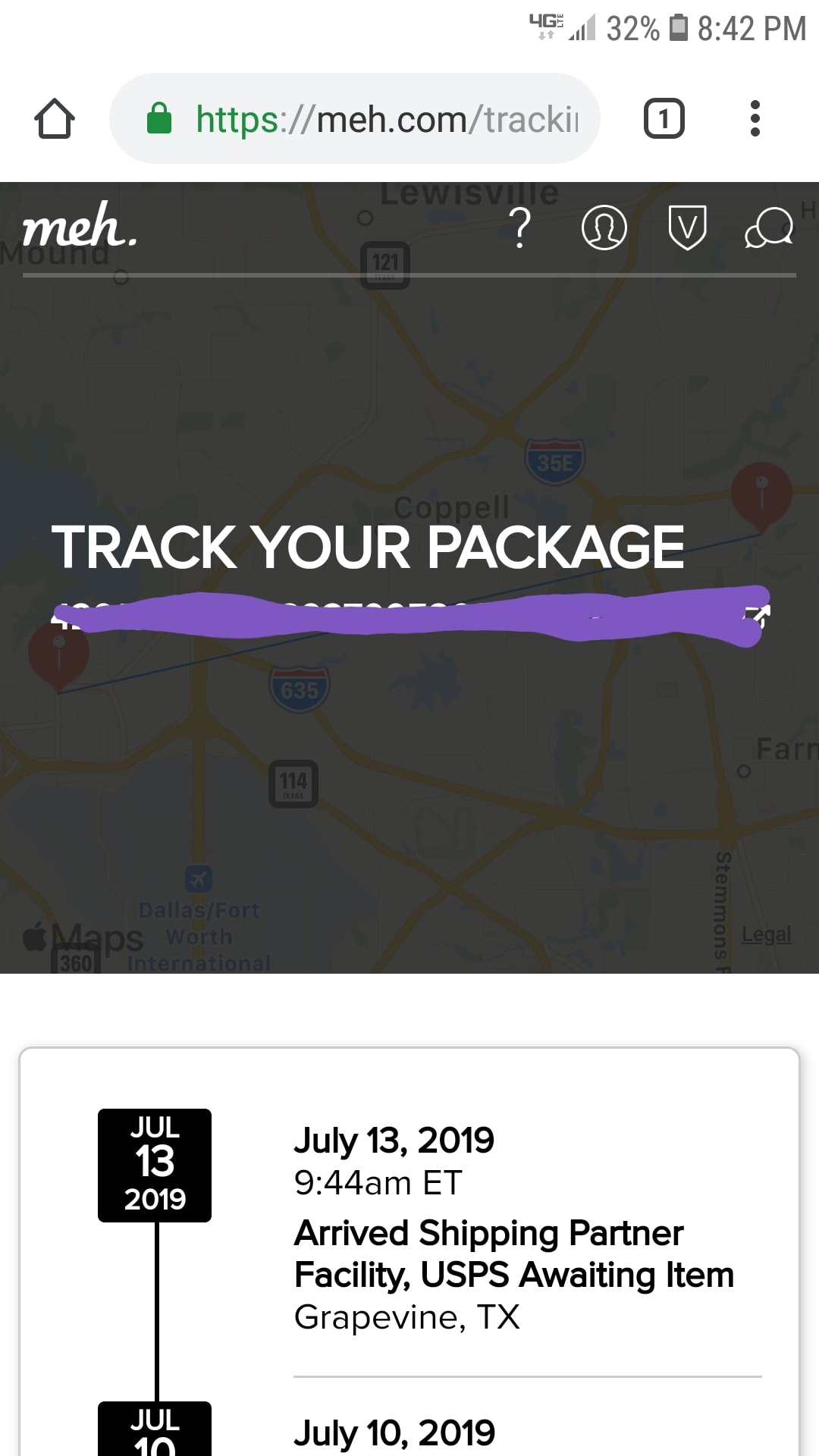Viewport: 819px width, 1456px height.
Task: Open the forum chat bubbles icon
Action: (769, 227)
